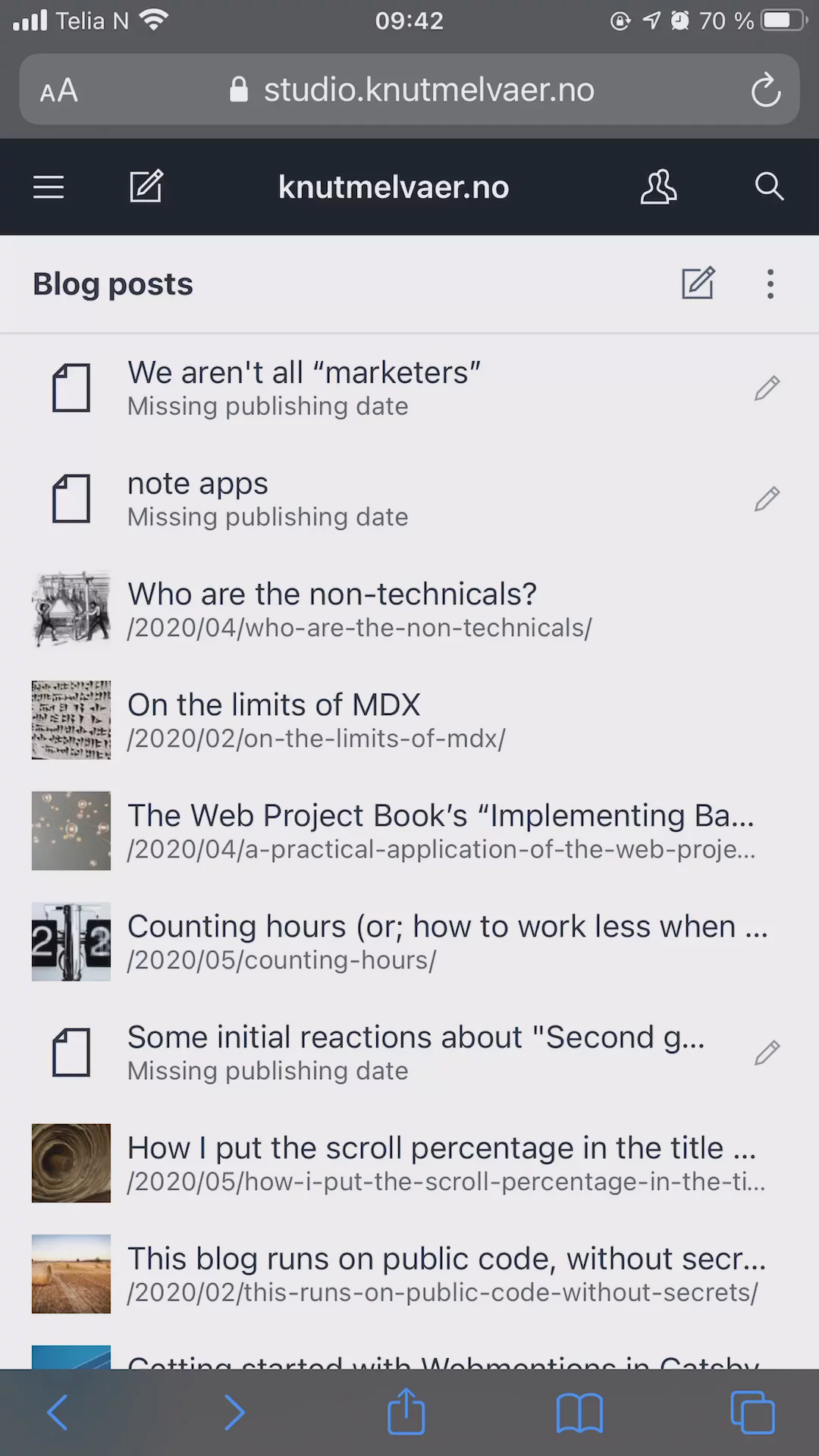Open Safari bookmarks
819x1456 pixels.
pyautogui.click(x=579, y=1414)
